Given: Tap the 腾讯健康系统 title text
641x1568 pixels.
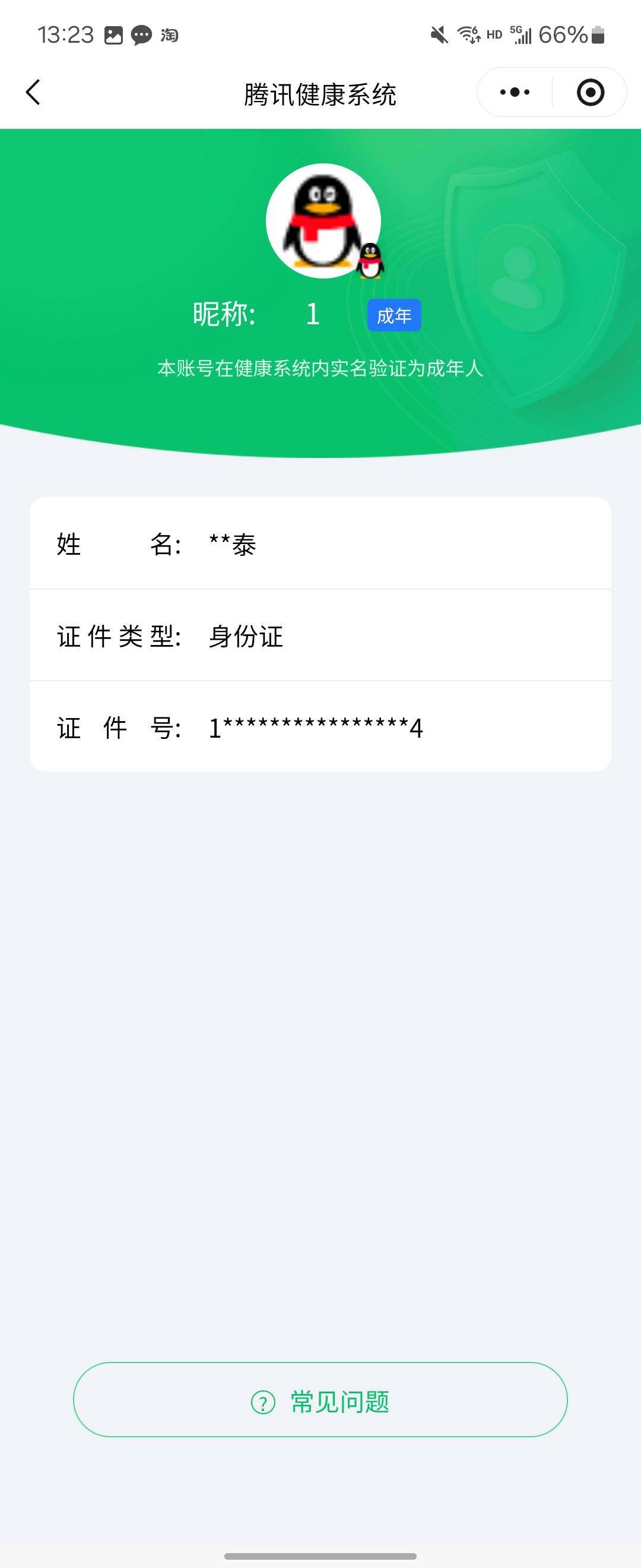Looking at the screenshot, I should click(320, 92).
